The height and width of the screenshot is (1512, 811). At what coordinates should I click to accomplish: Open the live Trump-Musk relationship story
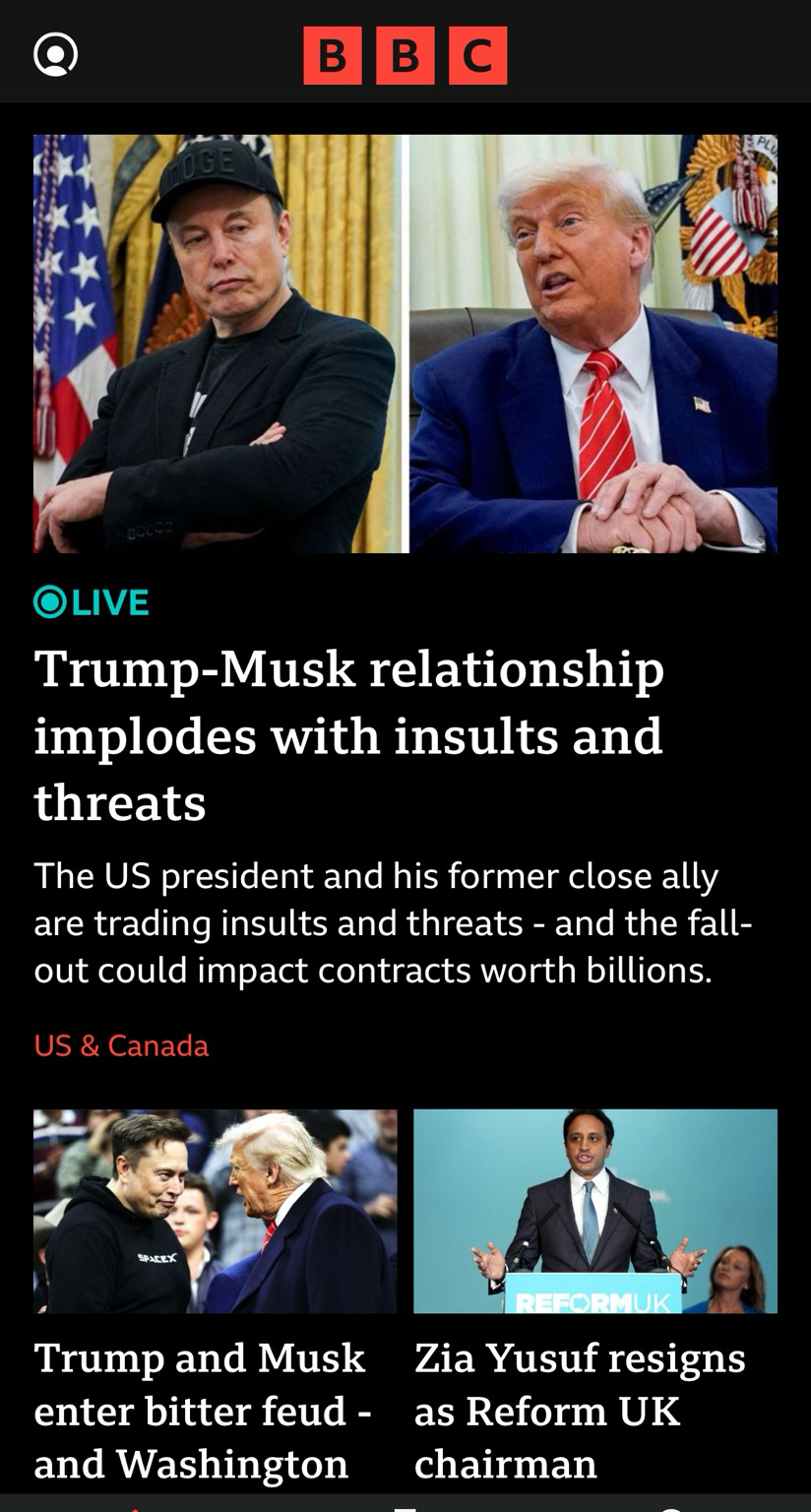(x=349, y=734)
